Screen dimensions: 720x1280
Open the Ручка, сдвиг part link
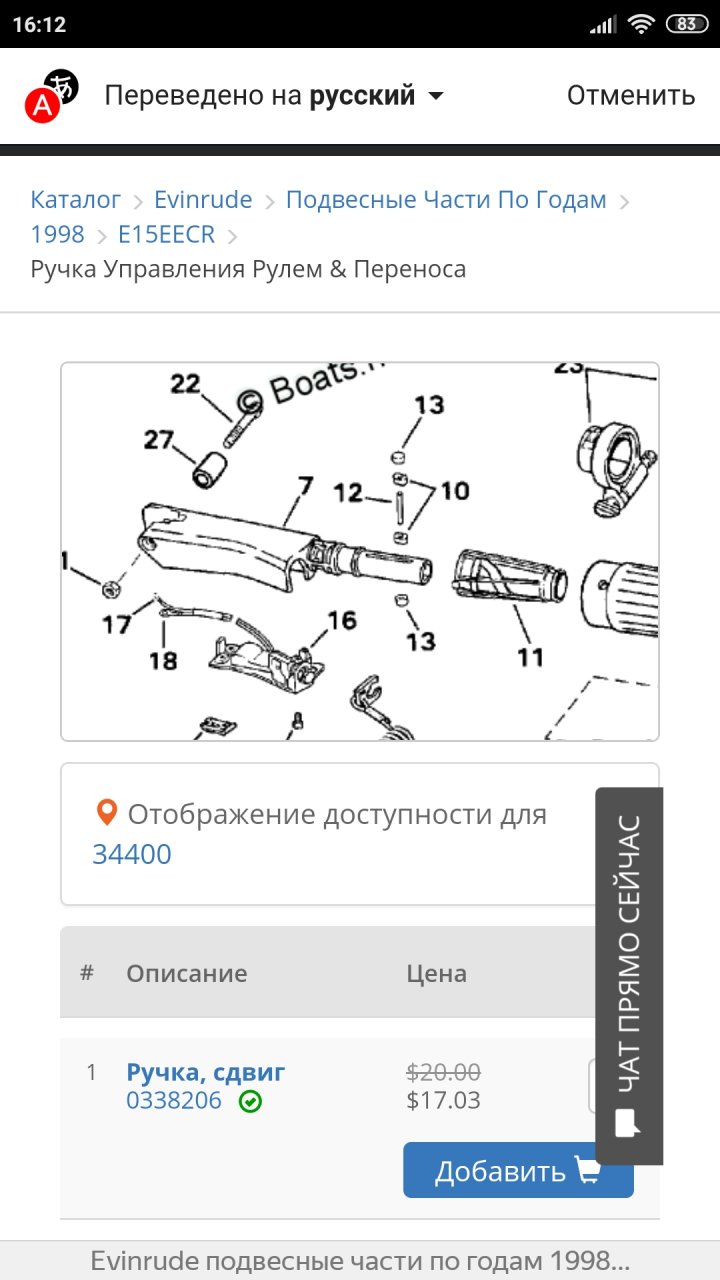click(206, 1072)
